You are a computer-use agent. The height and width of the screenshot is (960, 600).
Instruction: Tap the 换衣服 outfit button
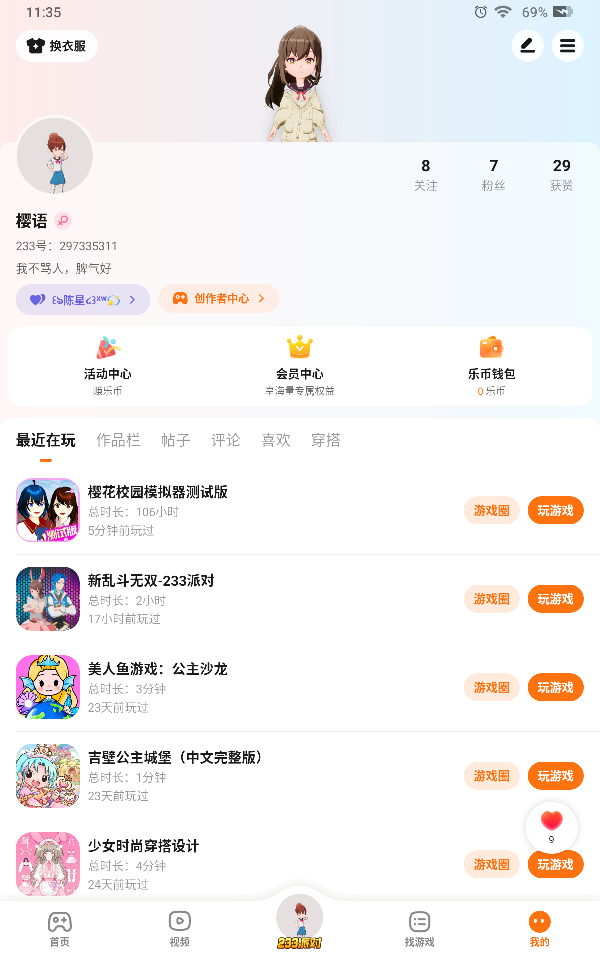(x=57, y=46)
